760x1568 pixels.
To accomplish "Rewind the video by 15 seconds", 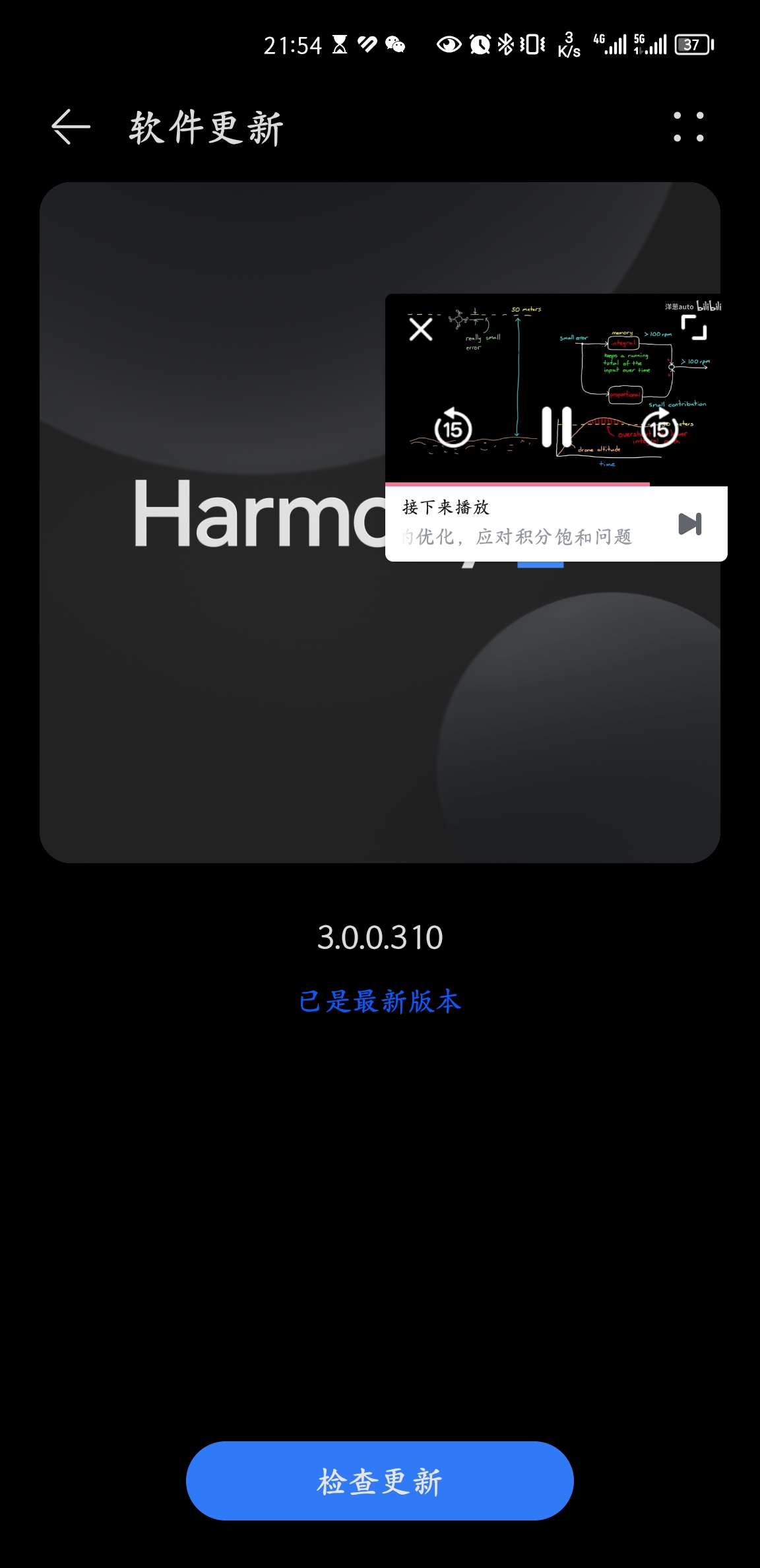I will click(x=453, y=428).
